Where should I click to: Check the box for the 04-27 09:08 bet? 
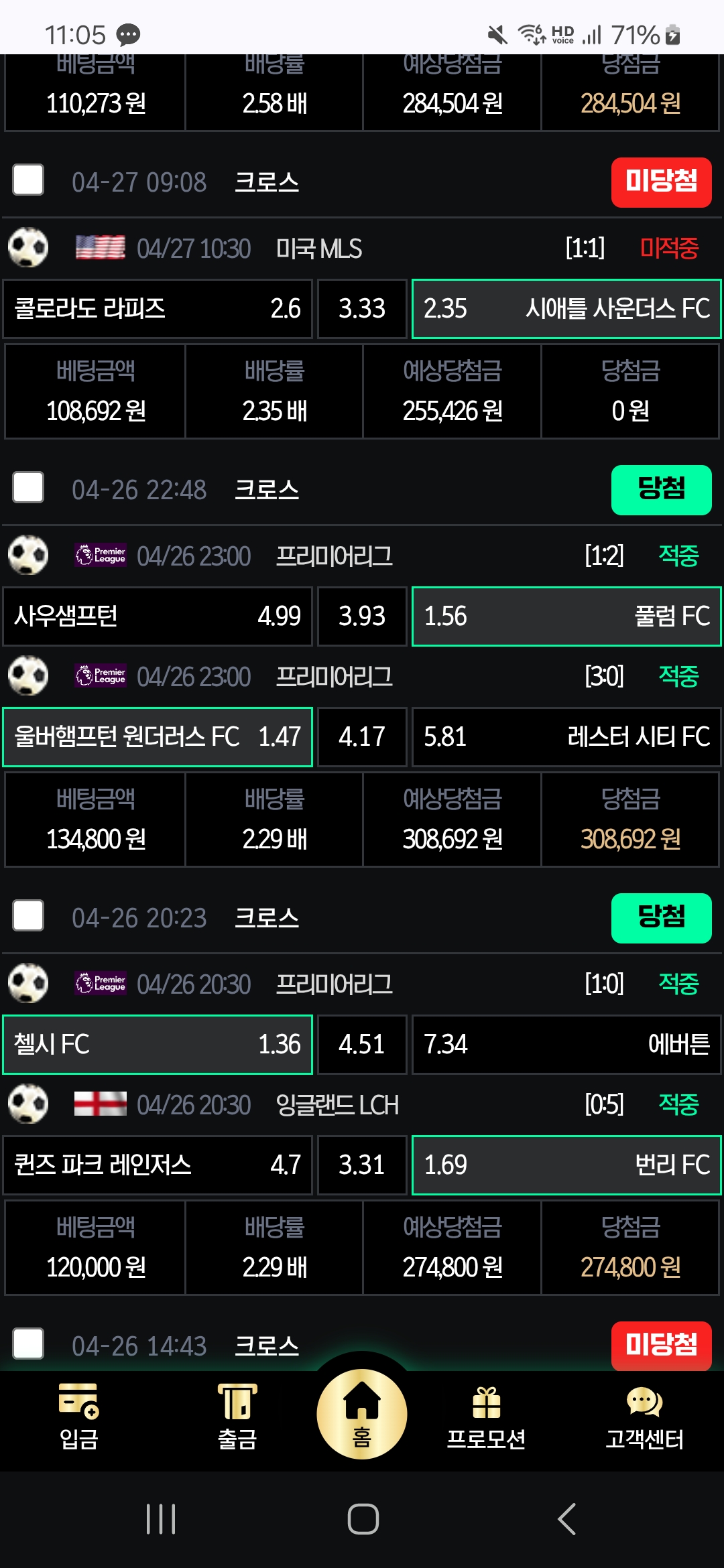coord(28,180)
